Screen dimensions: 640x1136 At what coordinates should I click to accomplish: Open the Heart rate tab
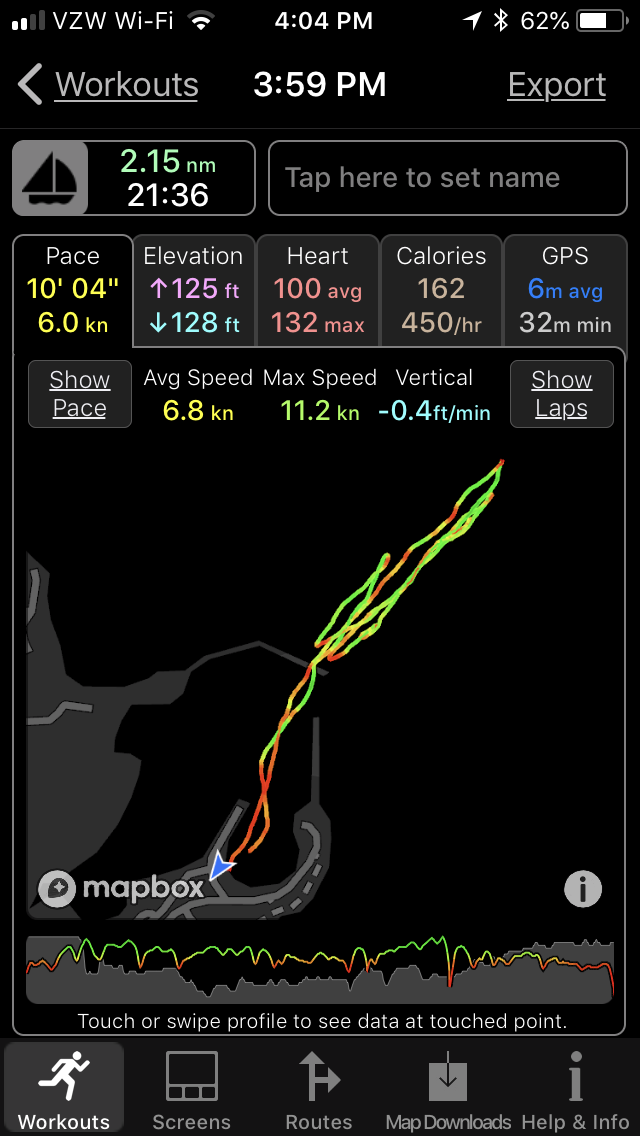317,291
